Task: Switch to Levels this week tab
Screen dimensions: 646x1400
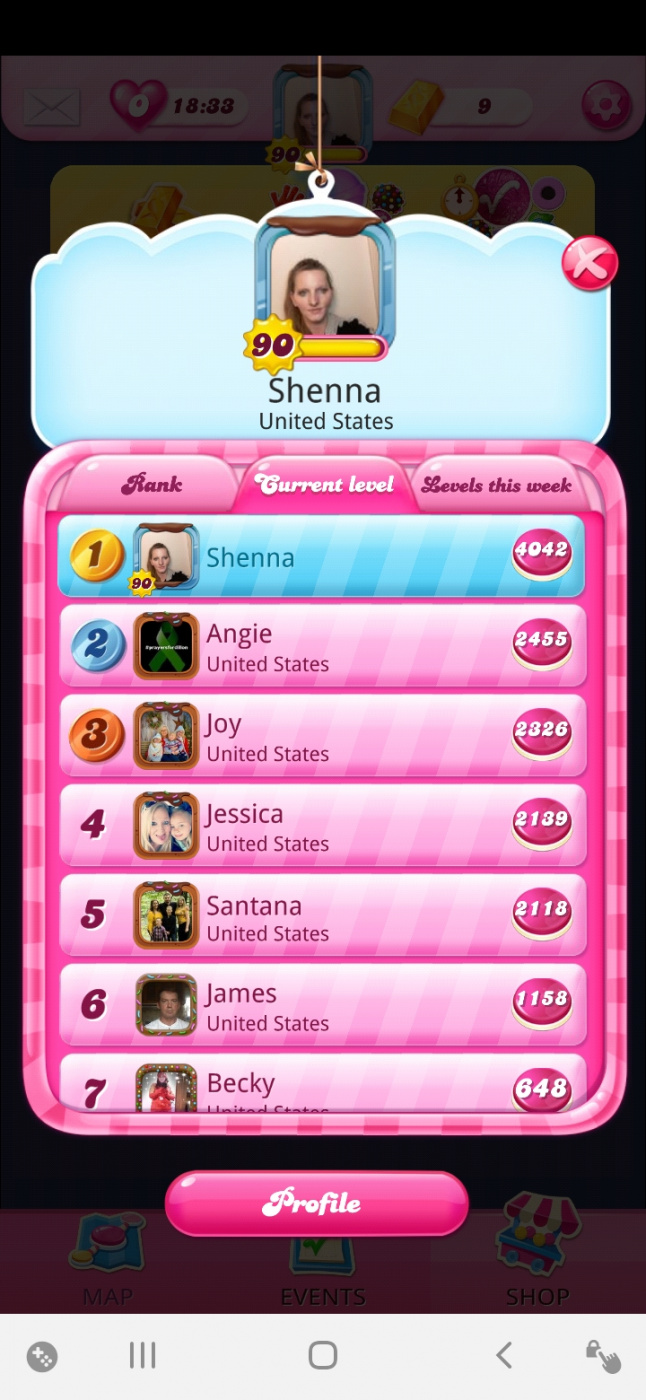Action: pos(496,485)
